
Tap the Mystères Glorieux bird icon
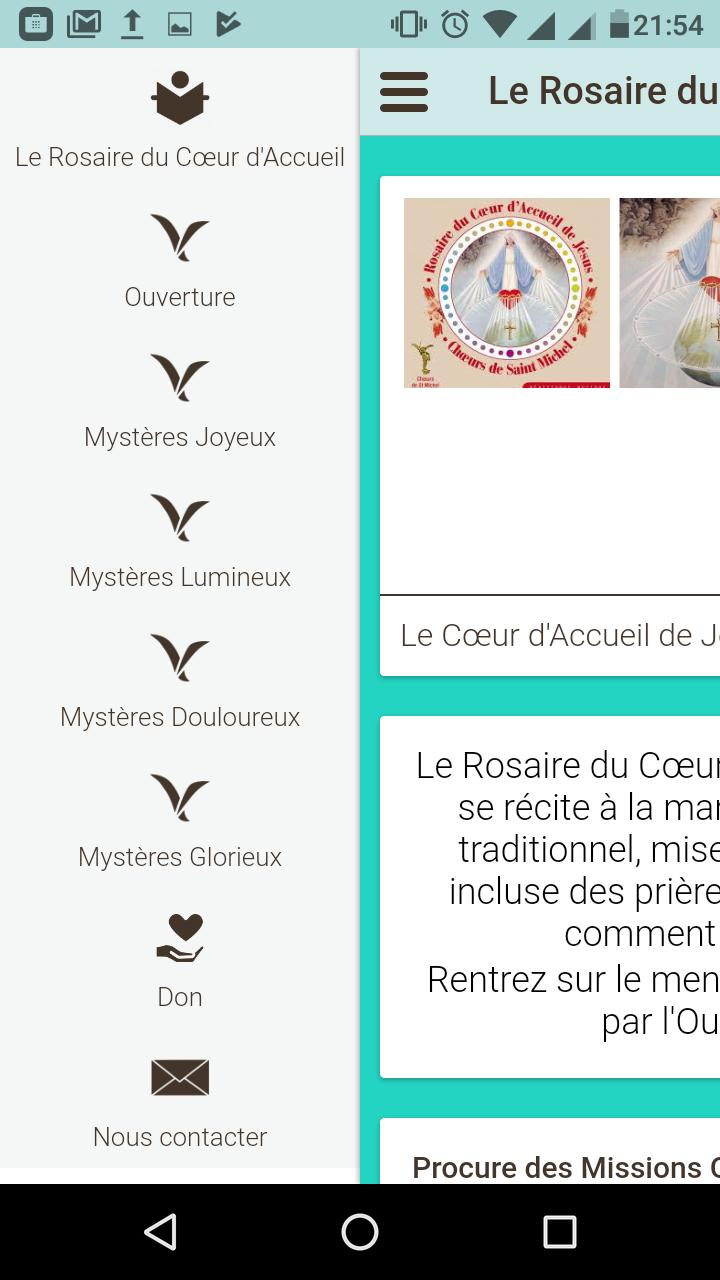pos(180,798)
